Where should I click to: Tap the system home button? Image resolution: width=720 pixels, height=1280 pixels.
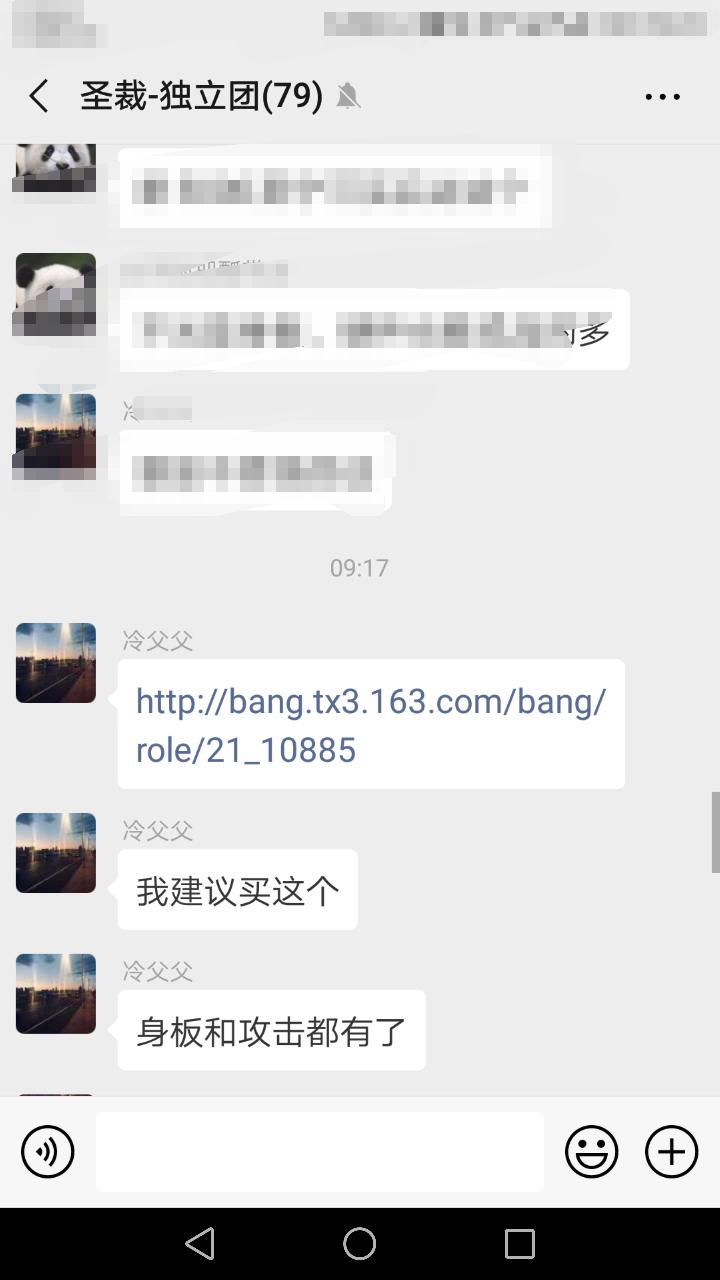click(360, 1244)
